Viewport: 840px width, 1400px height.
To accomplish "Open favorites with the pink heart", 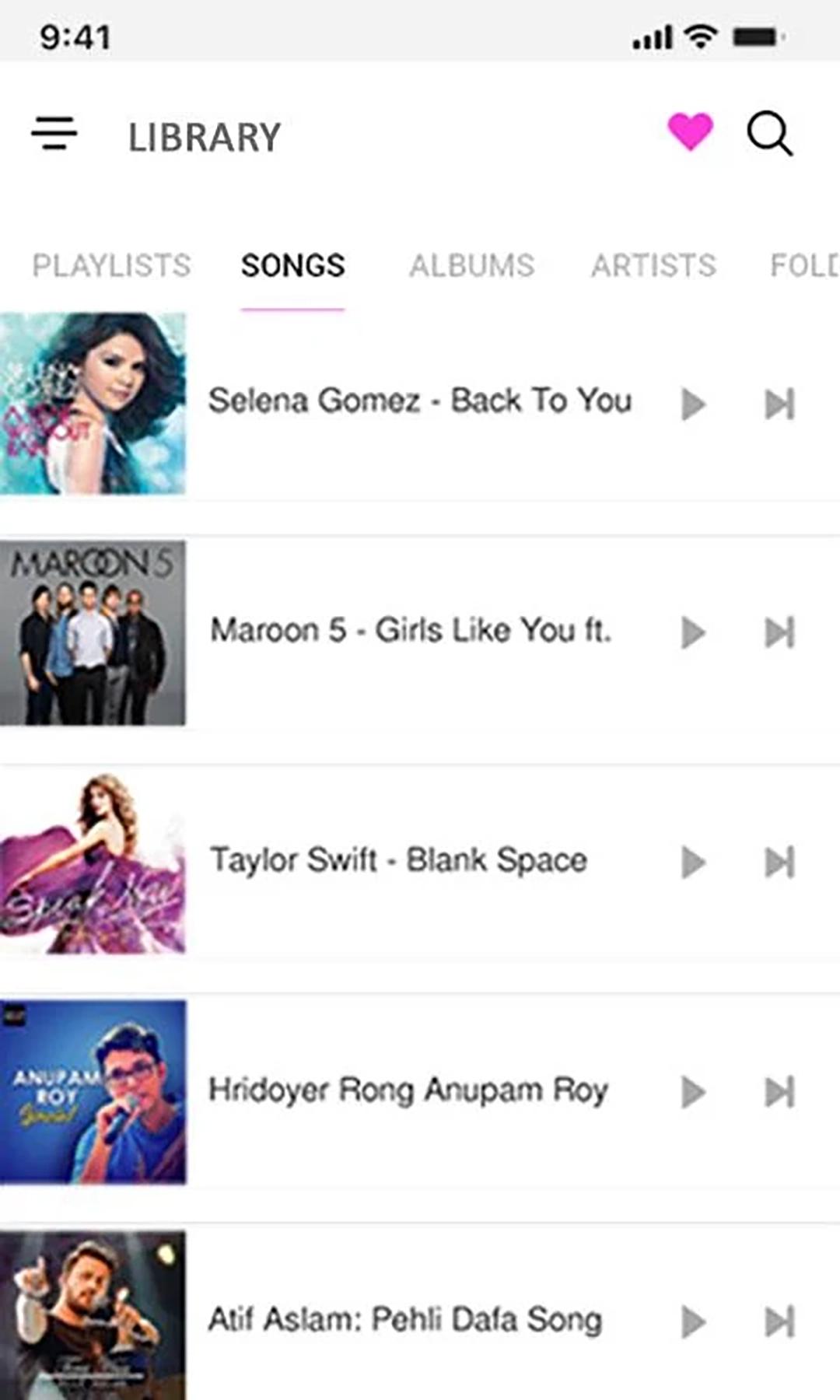I will click(x=690, y=131).
